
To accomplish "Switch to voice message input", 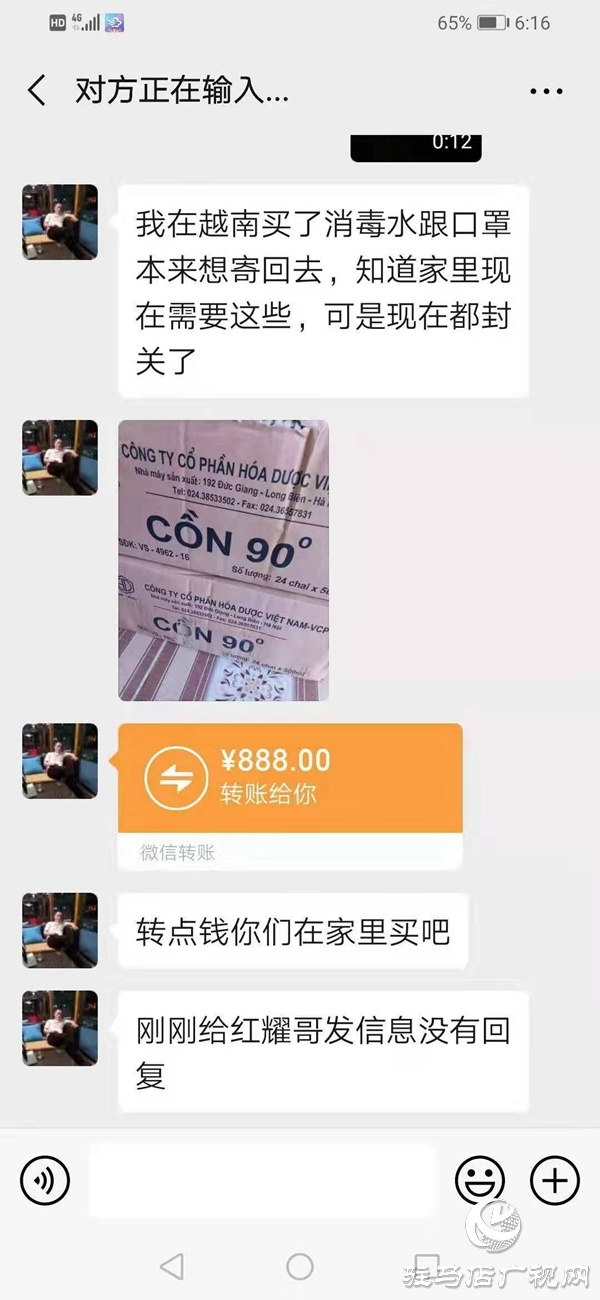I will pos(45,1181).
